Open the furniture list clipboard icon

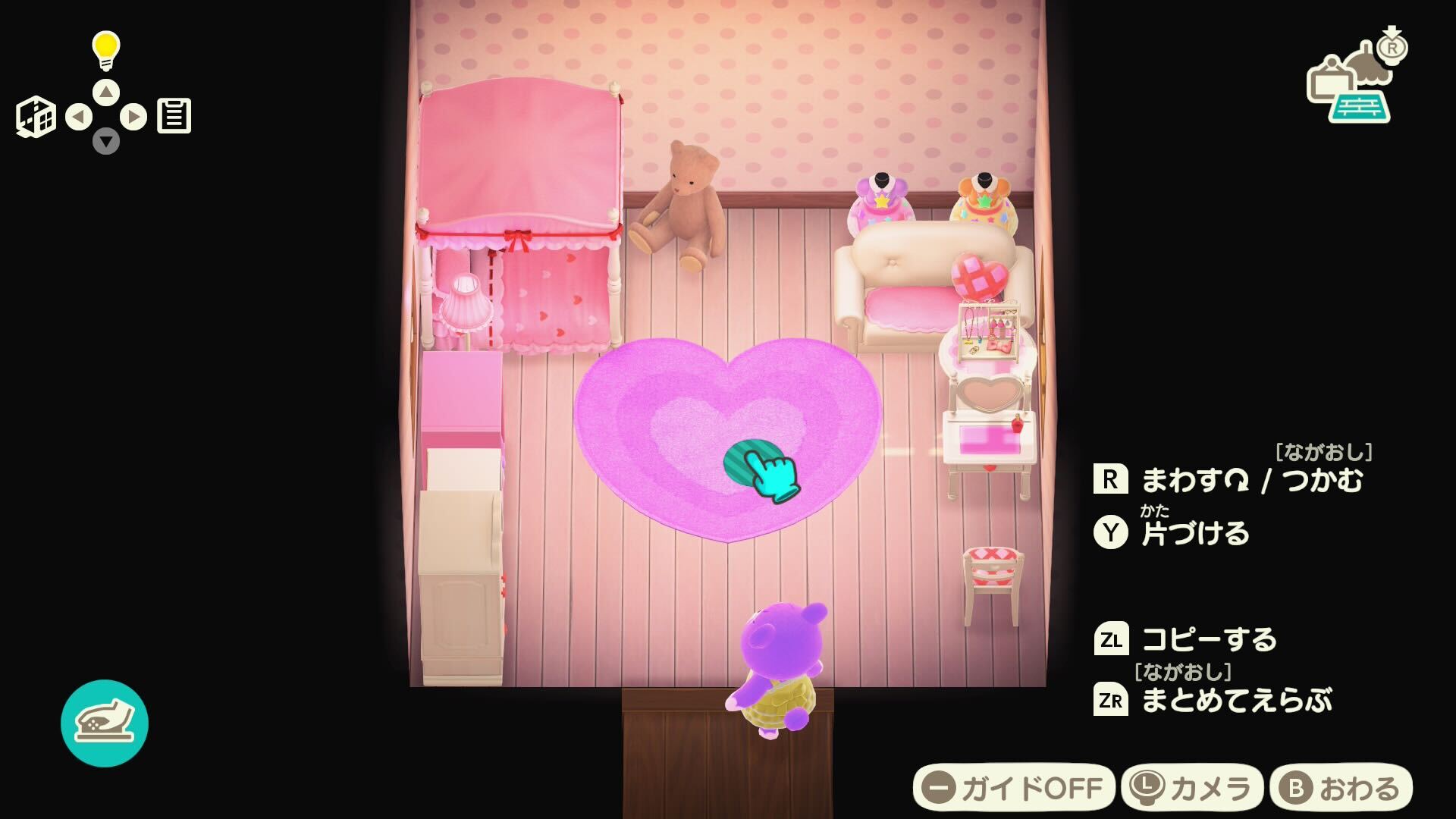coord(174,116)
